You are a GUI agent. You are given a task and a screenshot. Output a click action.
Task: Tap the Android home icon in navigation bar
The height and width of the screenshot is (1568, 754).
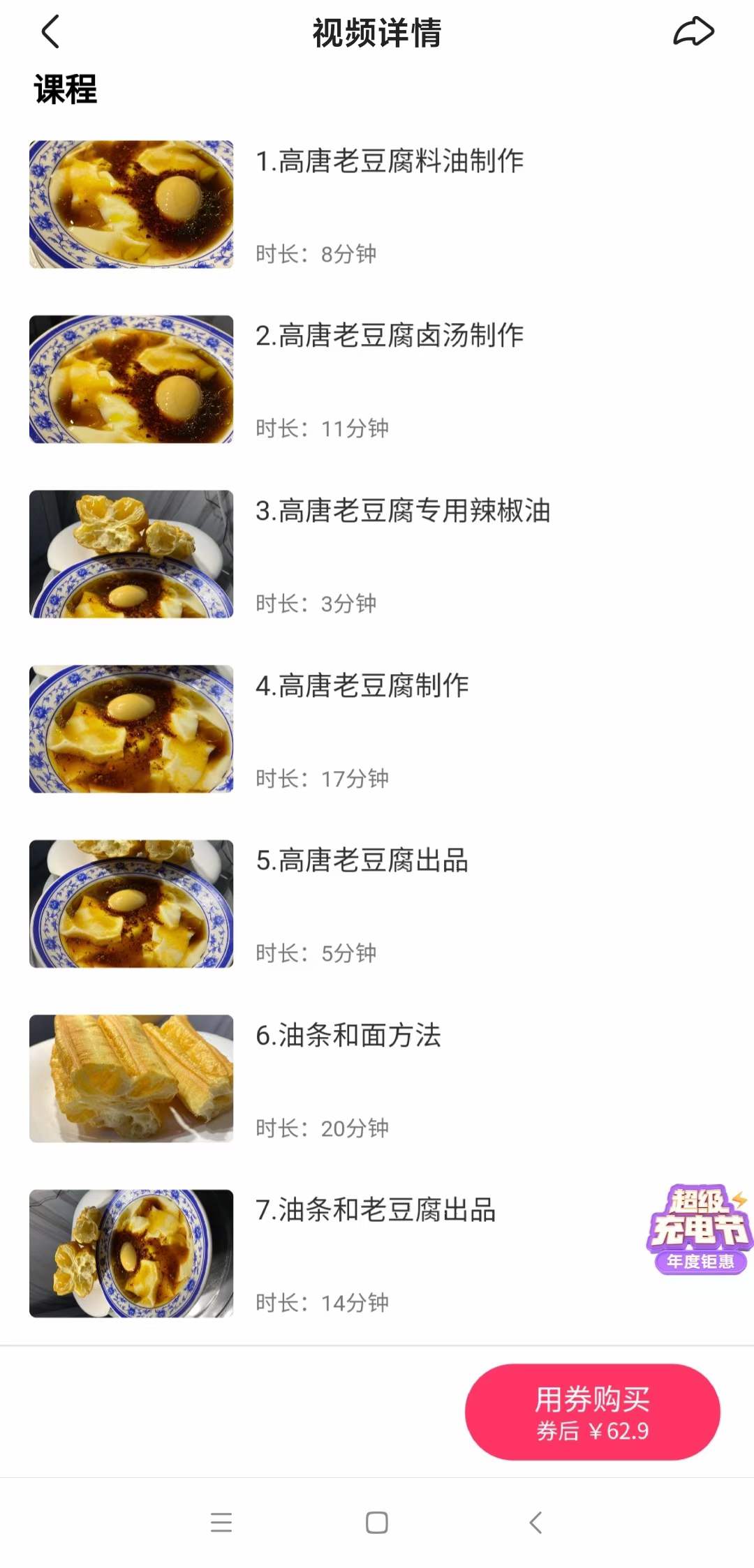point(376,1523)
